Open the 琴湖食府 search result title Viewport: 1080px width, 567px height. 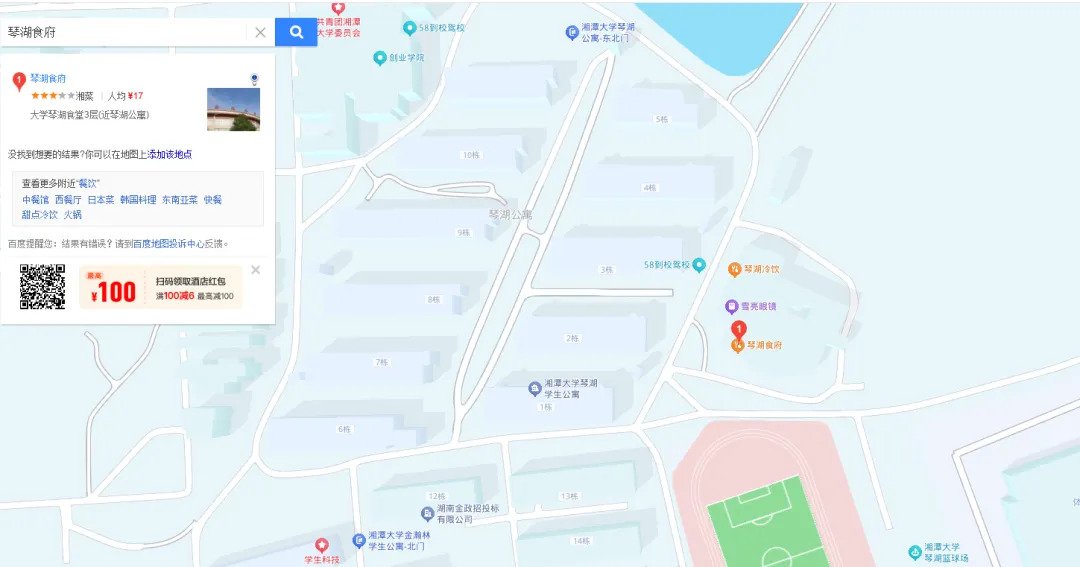coord(48,78)
